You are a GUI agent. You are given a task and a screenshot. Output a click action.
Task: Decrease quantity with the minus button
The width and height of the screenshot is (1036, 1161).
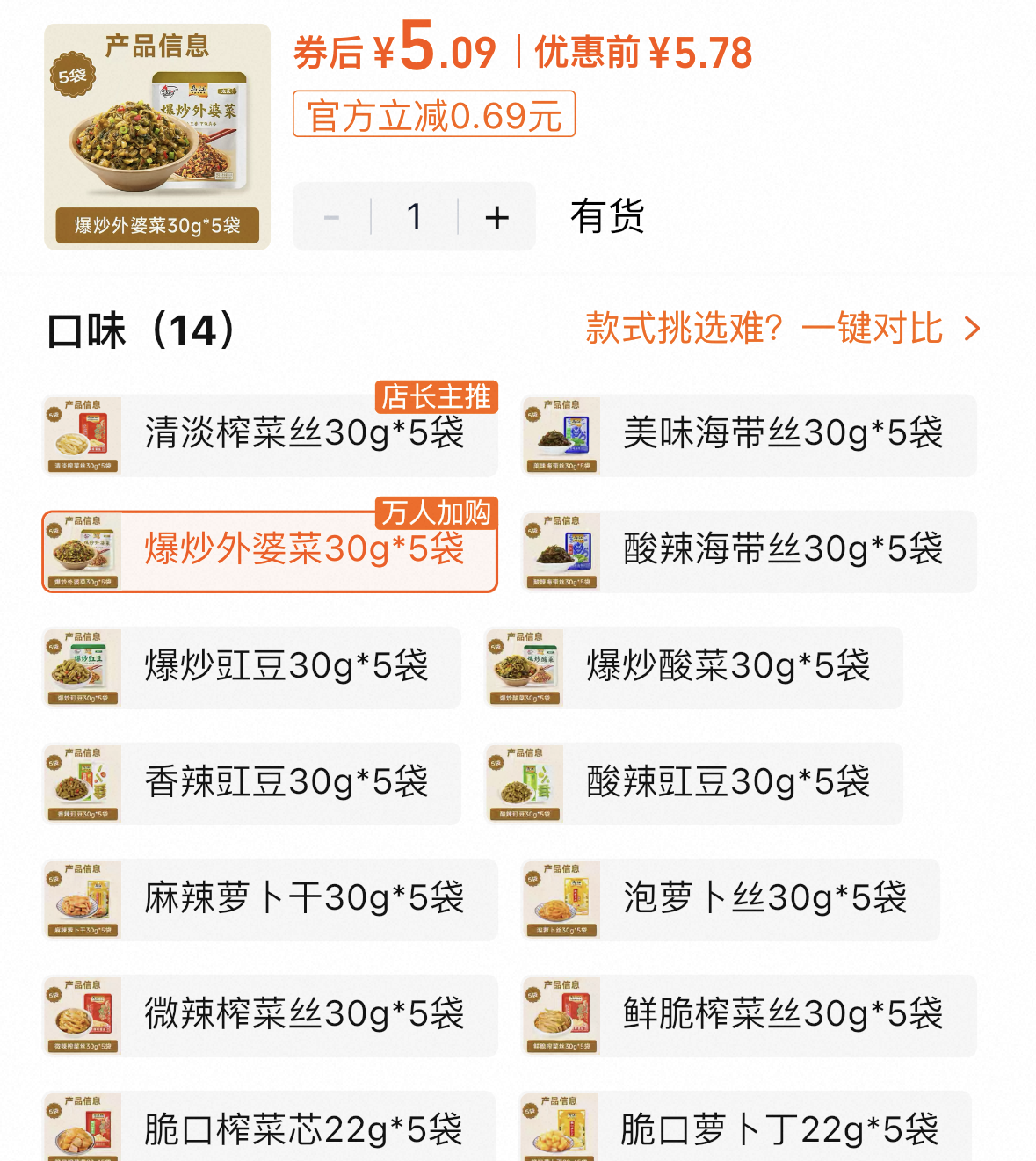click(x=331, y=217)
